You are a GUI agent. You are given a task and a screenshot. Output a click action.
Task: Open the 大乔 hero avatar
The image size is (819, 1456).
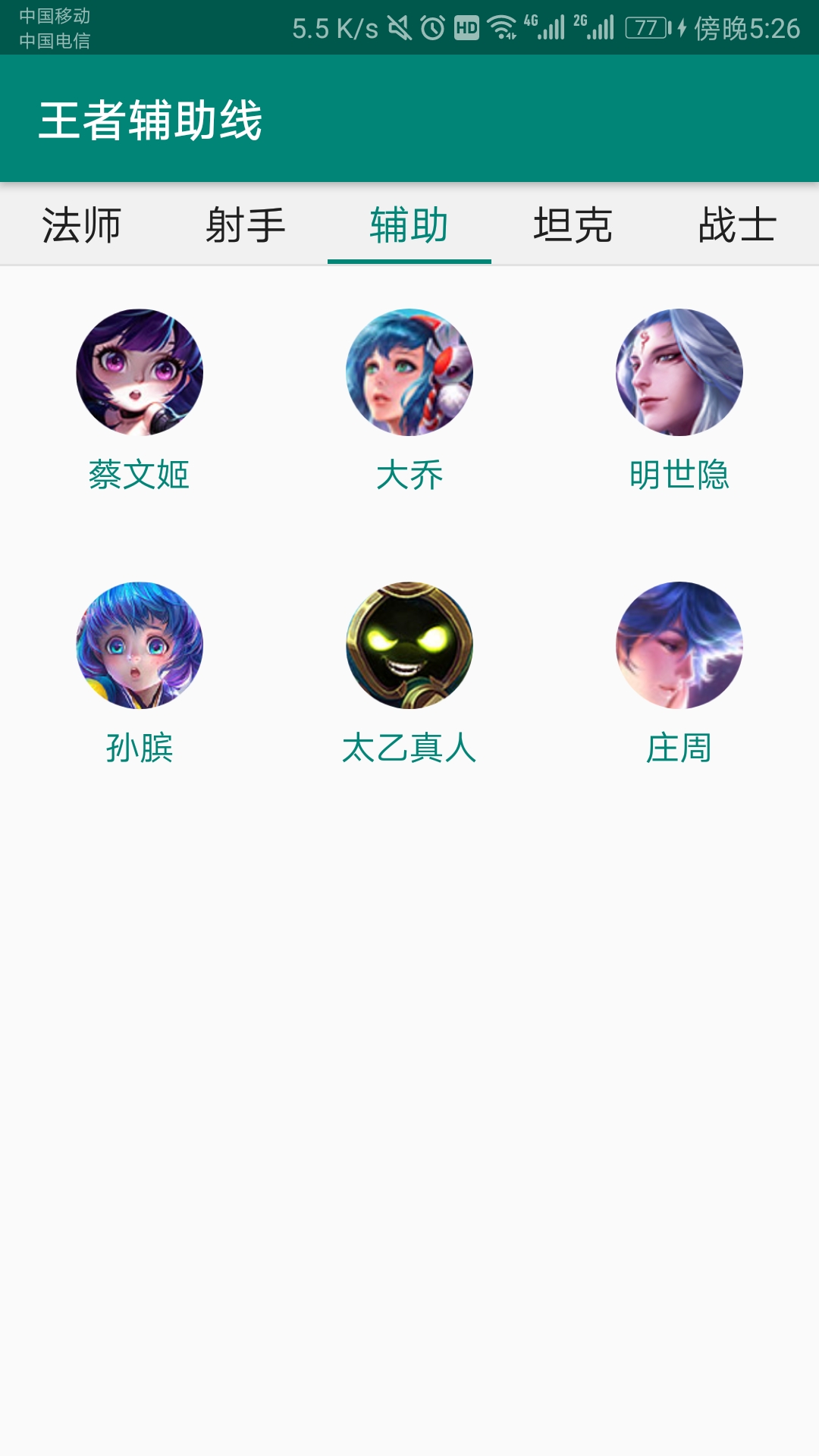[x=409, y=372]
